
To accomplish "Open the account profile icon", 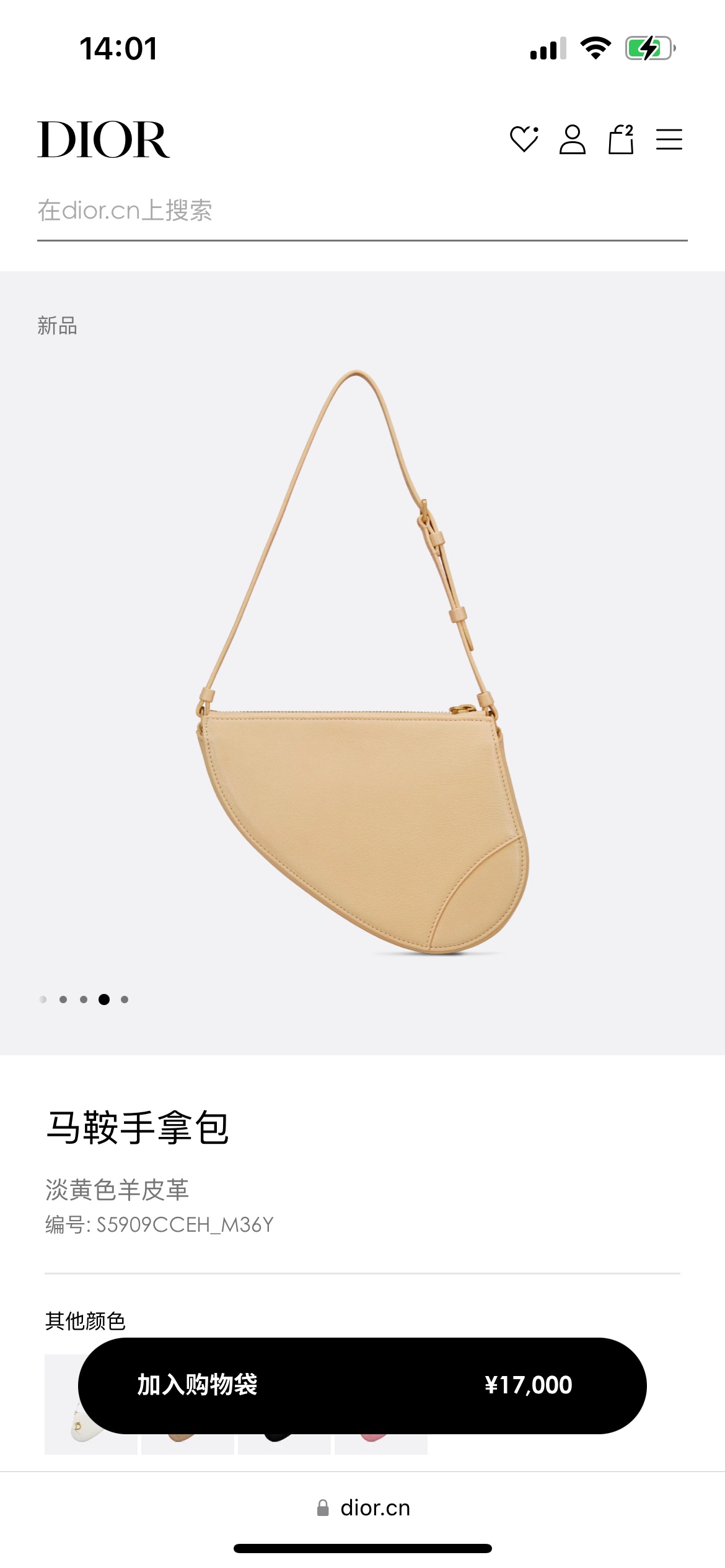I will click(x=572, y=139).
